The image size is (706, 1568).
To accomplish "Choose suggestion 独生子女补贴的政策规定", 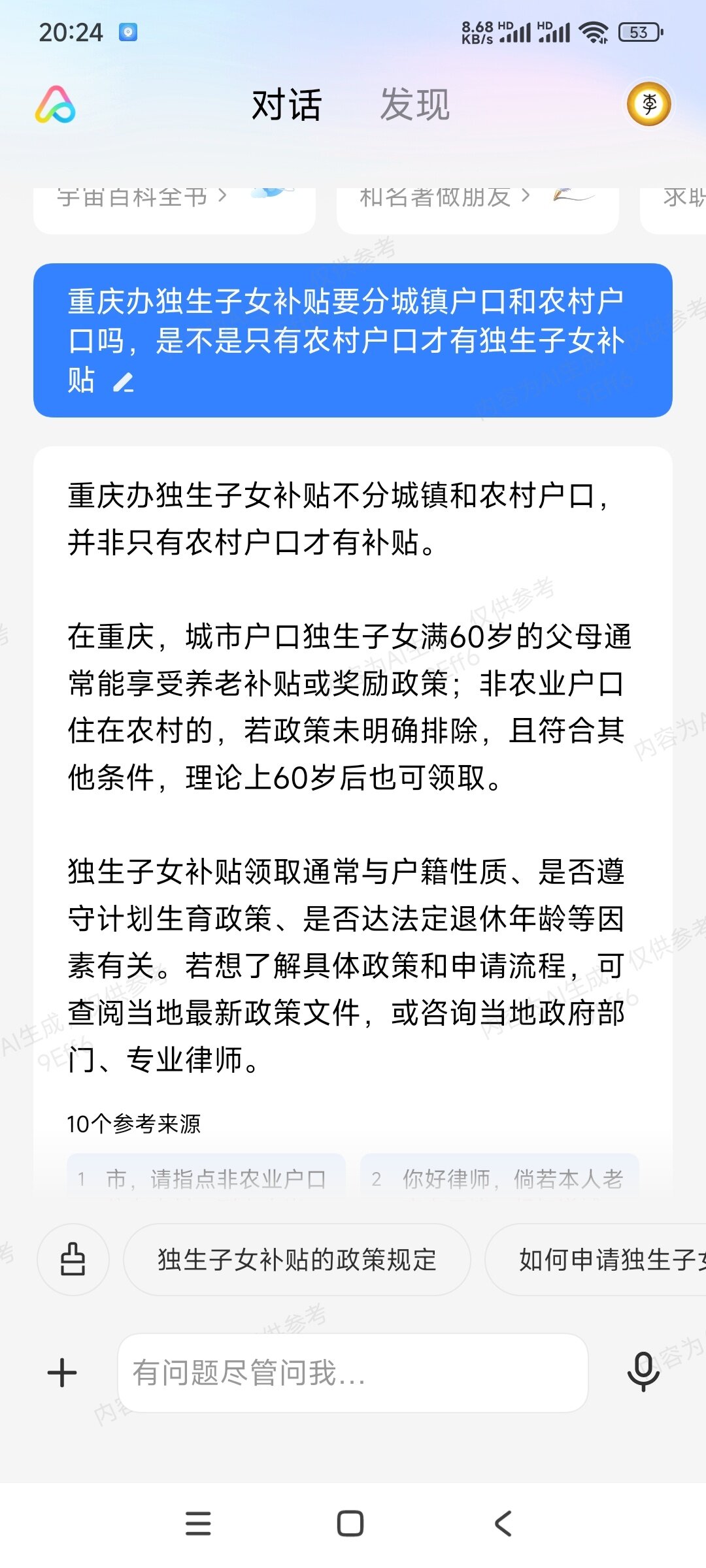I will 297,1259.
